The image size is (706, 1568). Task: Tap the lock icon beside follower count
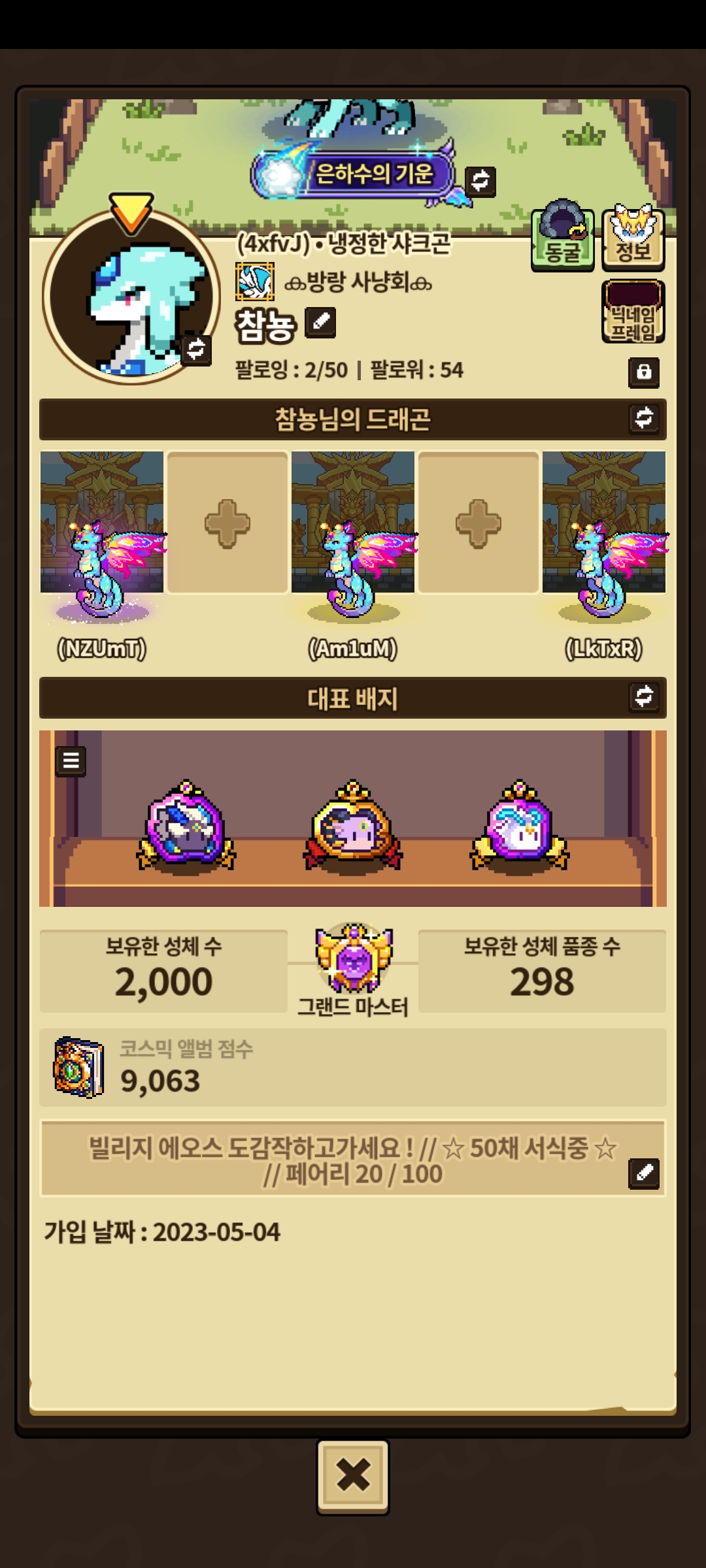click(644, 372)
